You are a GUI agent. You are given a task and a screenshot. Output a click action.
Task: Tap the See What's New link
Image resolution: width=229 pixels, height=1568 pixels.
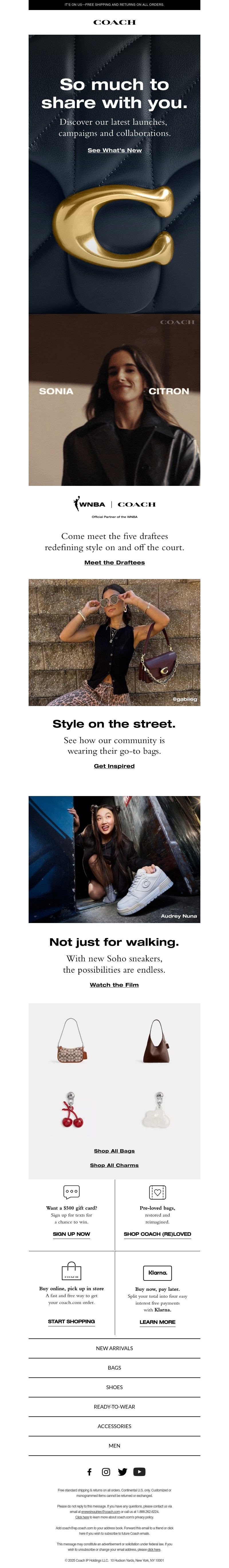tap(114, 150)
